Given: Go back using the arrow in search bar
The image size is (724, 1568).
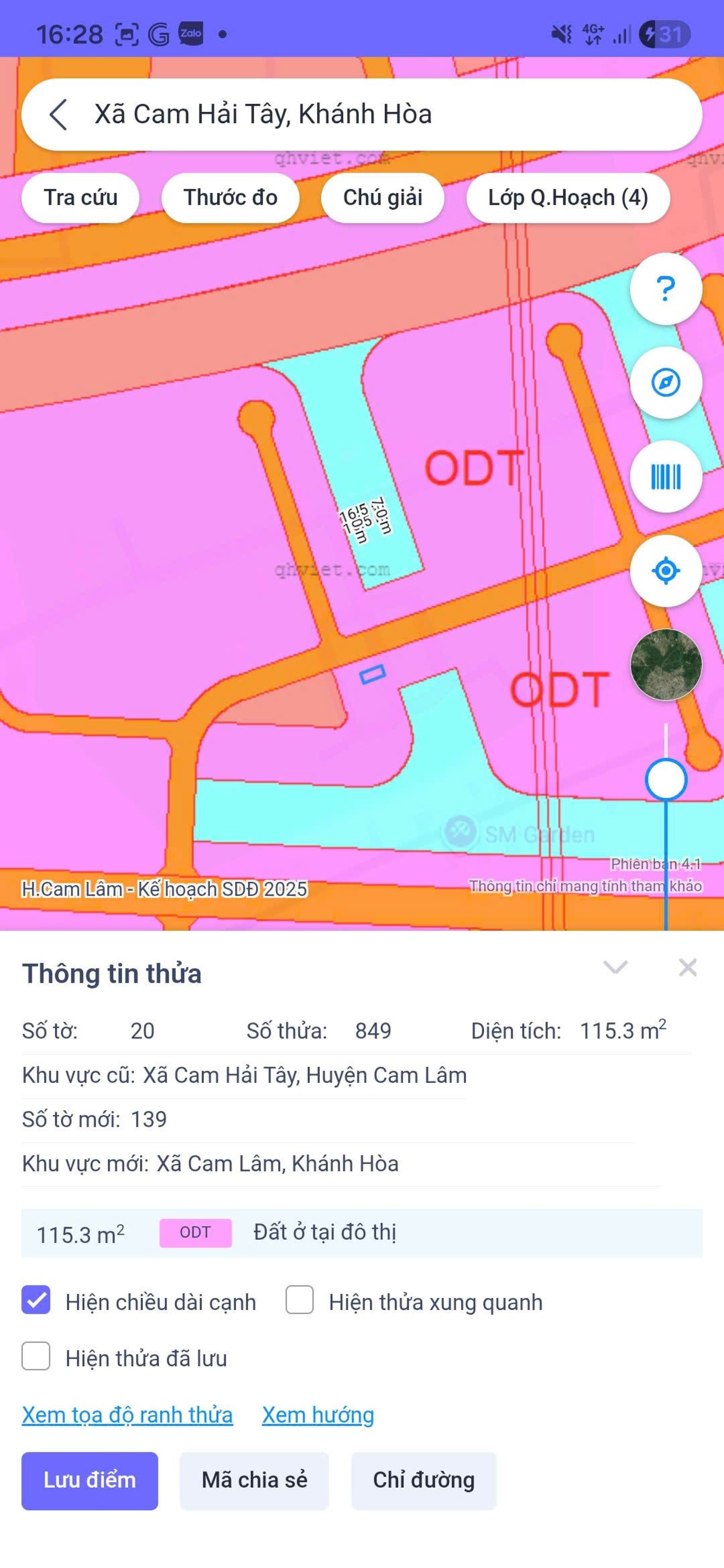Looking at the screenshot, I should click(58, 114).
